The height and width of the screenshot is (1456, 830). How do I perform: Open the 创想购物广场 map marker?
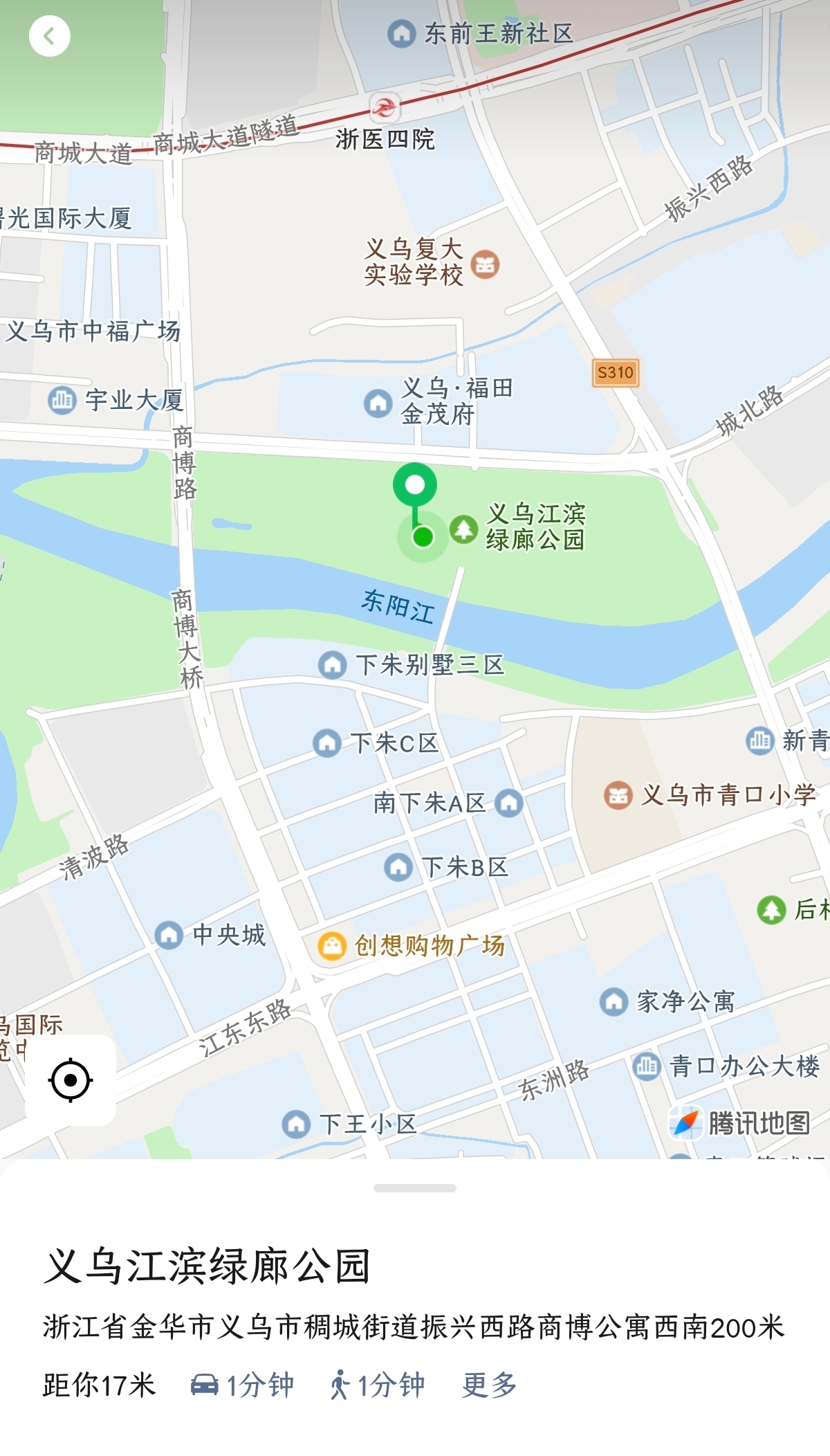point(332,945)
